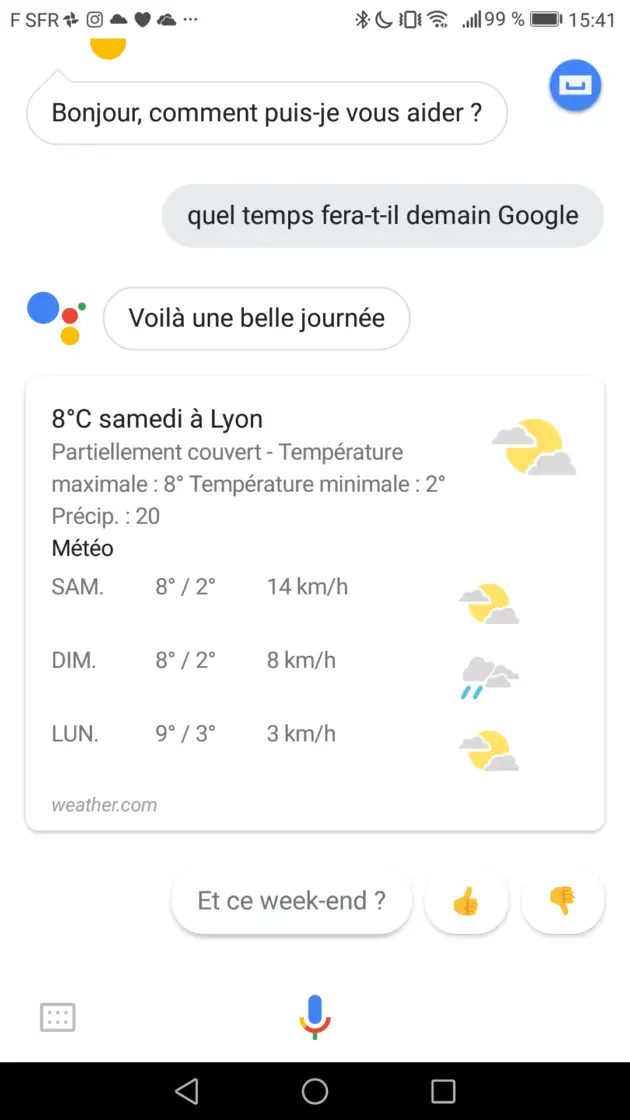Viewport: 630px width, 1120px height.
Task: Open the Lyon weather forecast card
Action: [x=315, y=604]
